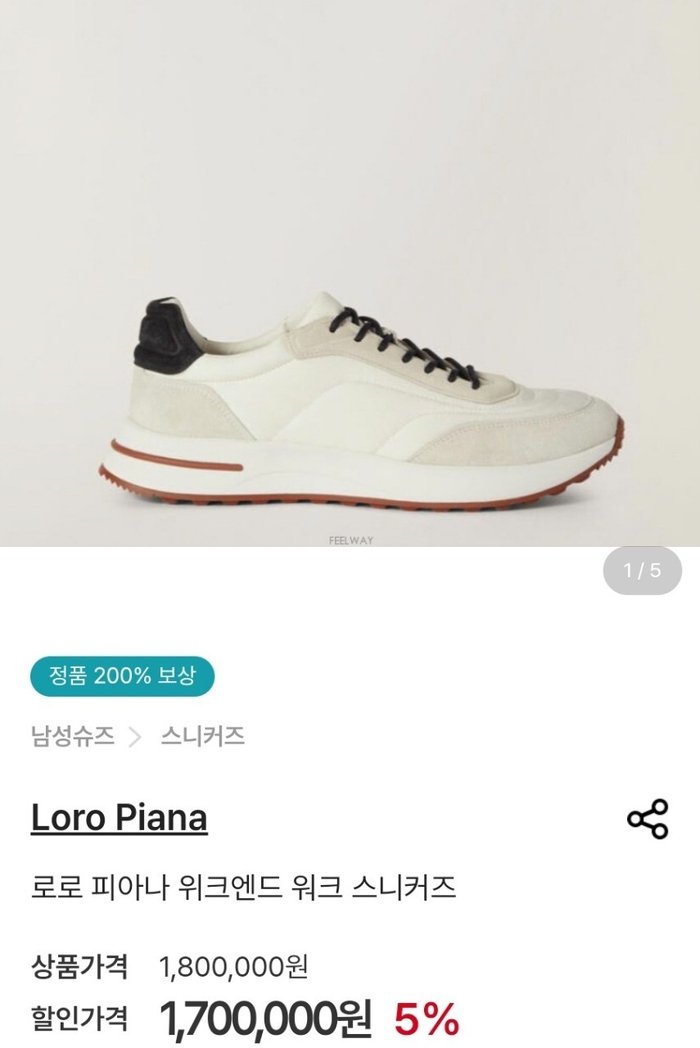Tap the 정품 200% 보상 badge
Viewport: 700px width, 1048px height.
[122, 676]
